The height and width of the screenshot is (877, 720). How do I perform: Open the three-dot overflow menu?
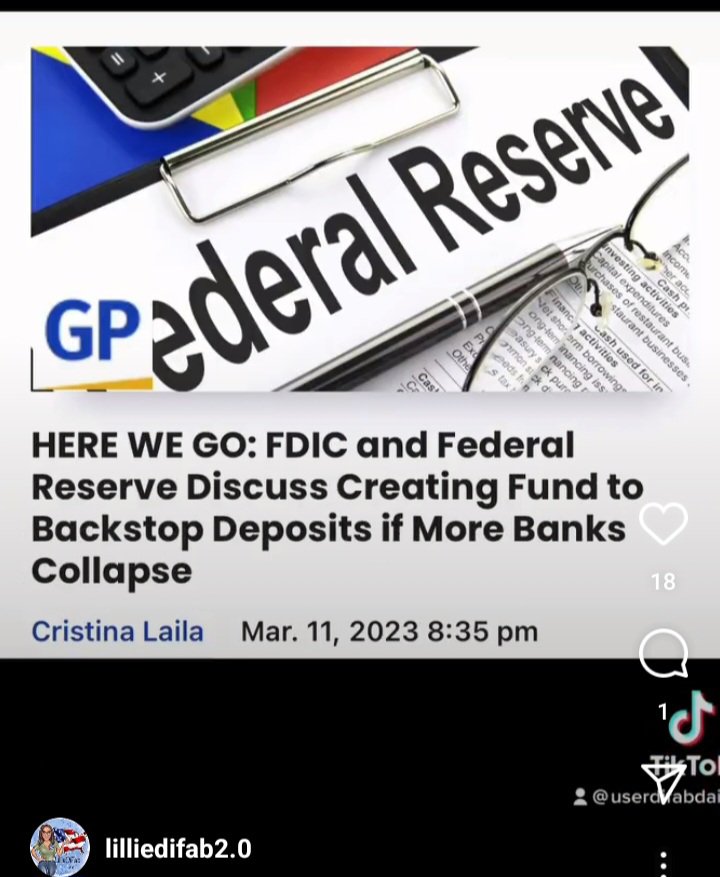[x=663, y=863]
